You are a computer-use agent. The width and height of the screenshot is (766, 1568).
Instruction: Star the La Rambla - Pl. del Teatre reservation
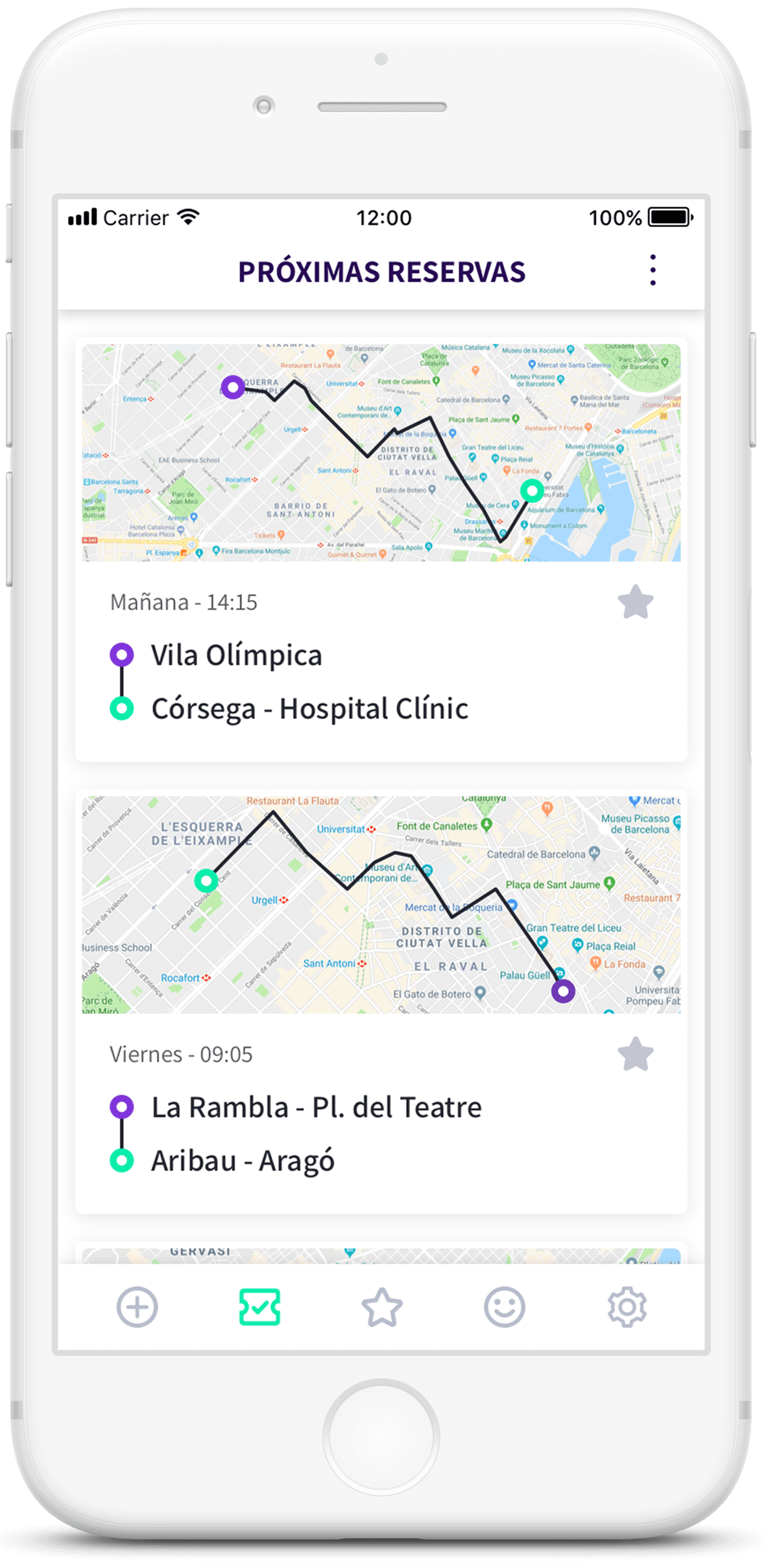(635, 1054)
